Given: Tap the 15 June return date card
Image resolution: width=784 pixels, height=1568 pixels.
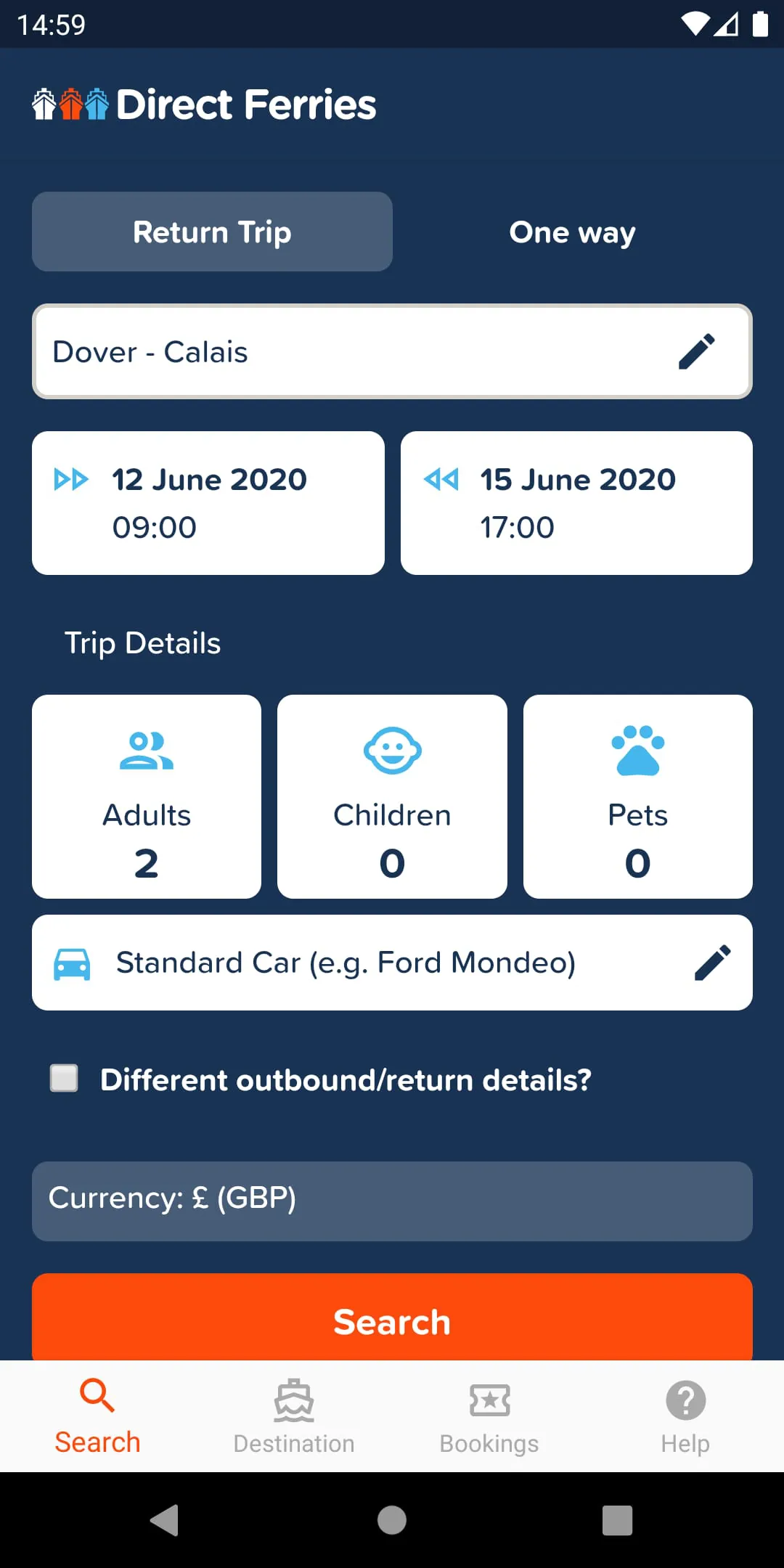Looking at the screenshot, I should click(576, 502).
